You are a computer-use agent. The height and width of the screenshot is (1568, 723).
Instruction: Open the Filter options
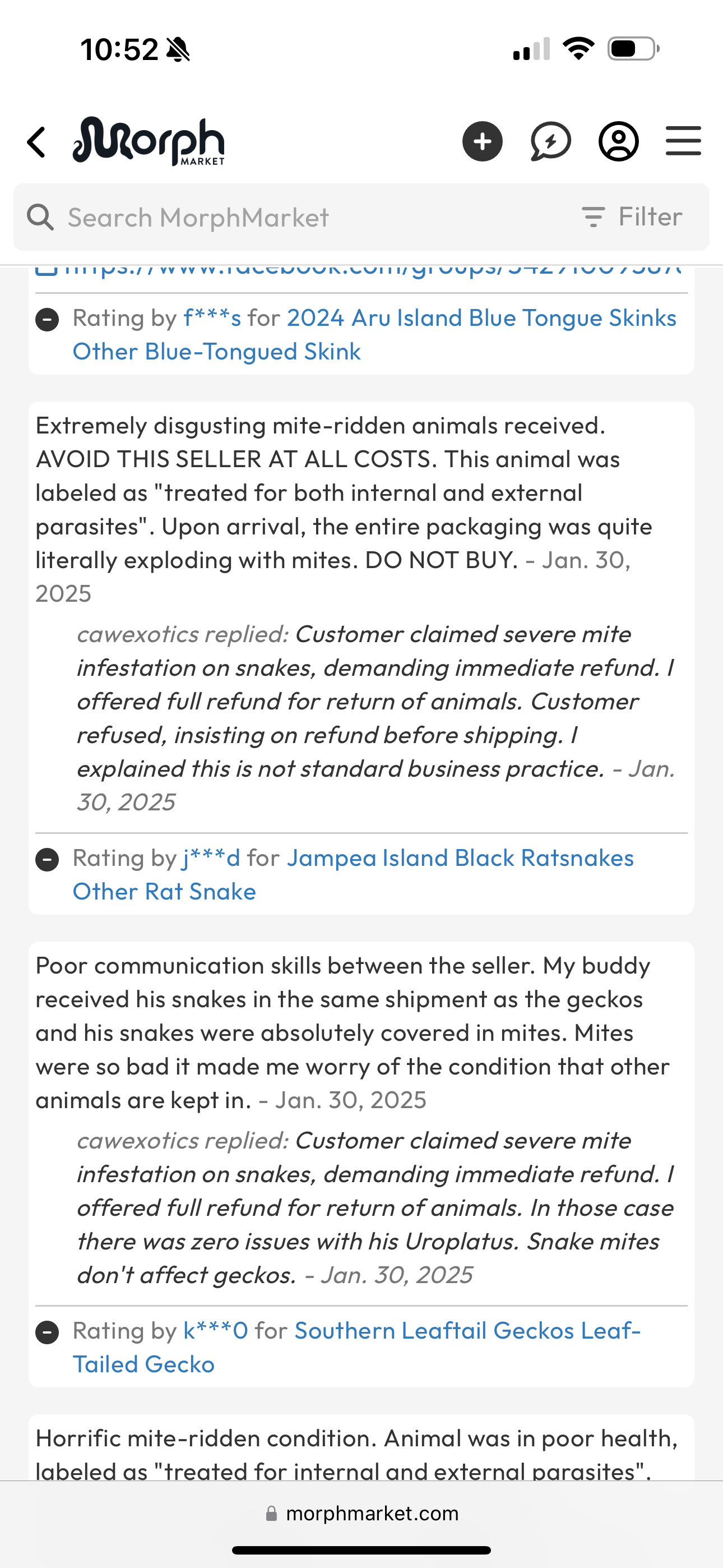632,216
